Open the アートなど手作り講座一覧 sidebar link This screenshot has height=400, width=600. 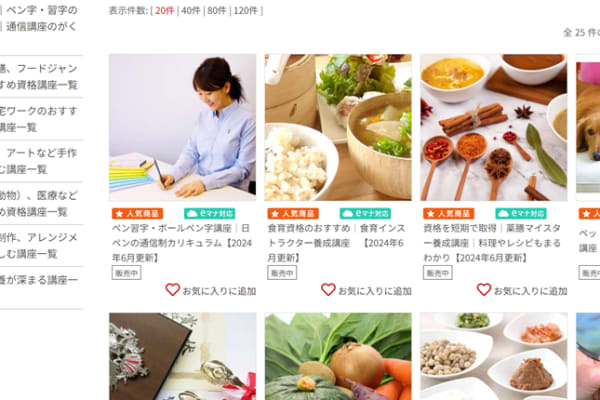(x=38, y=162)
